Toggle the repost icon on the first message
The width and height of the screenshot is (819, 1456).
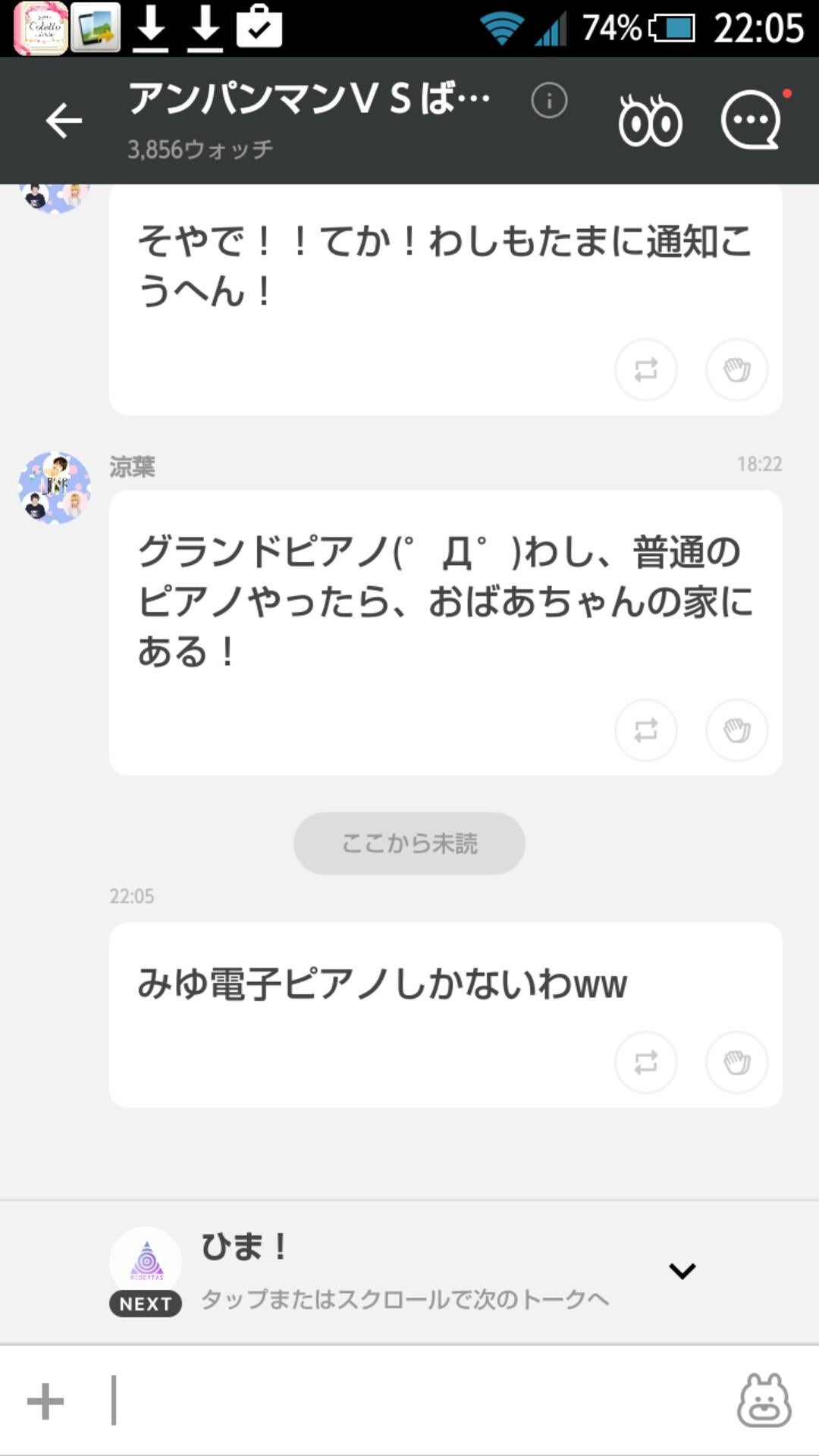pyautogui.click(x=646, y=369)
